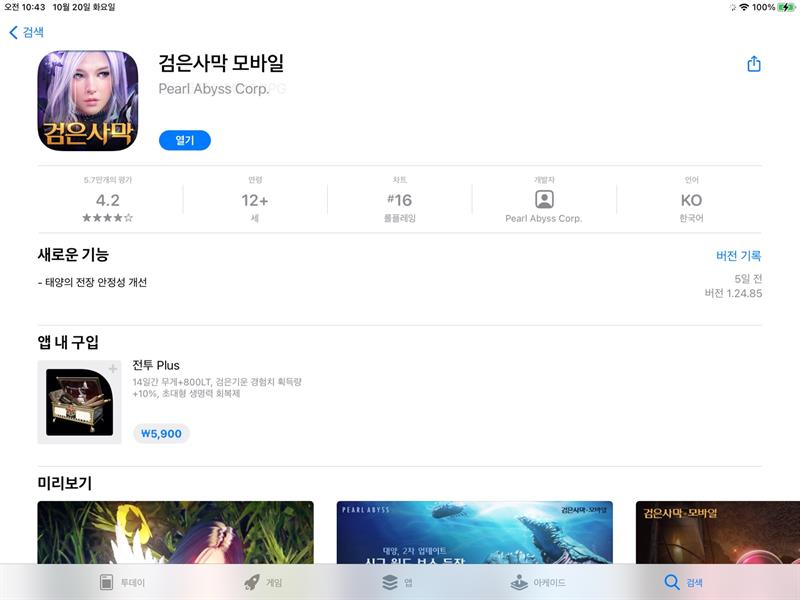Share the 검은사막 모바일 app
Image resolution: width=800 pixels, height=600 pixels.
click(754, 64)
